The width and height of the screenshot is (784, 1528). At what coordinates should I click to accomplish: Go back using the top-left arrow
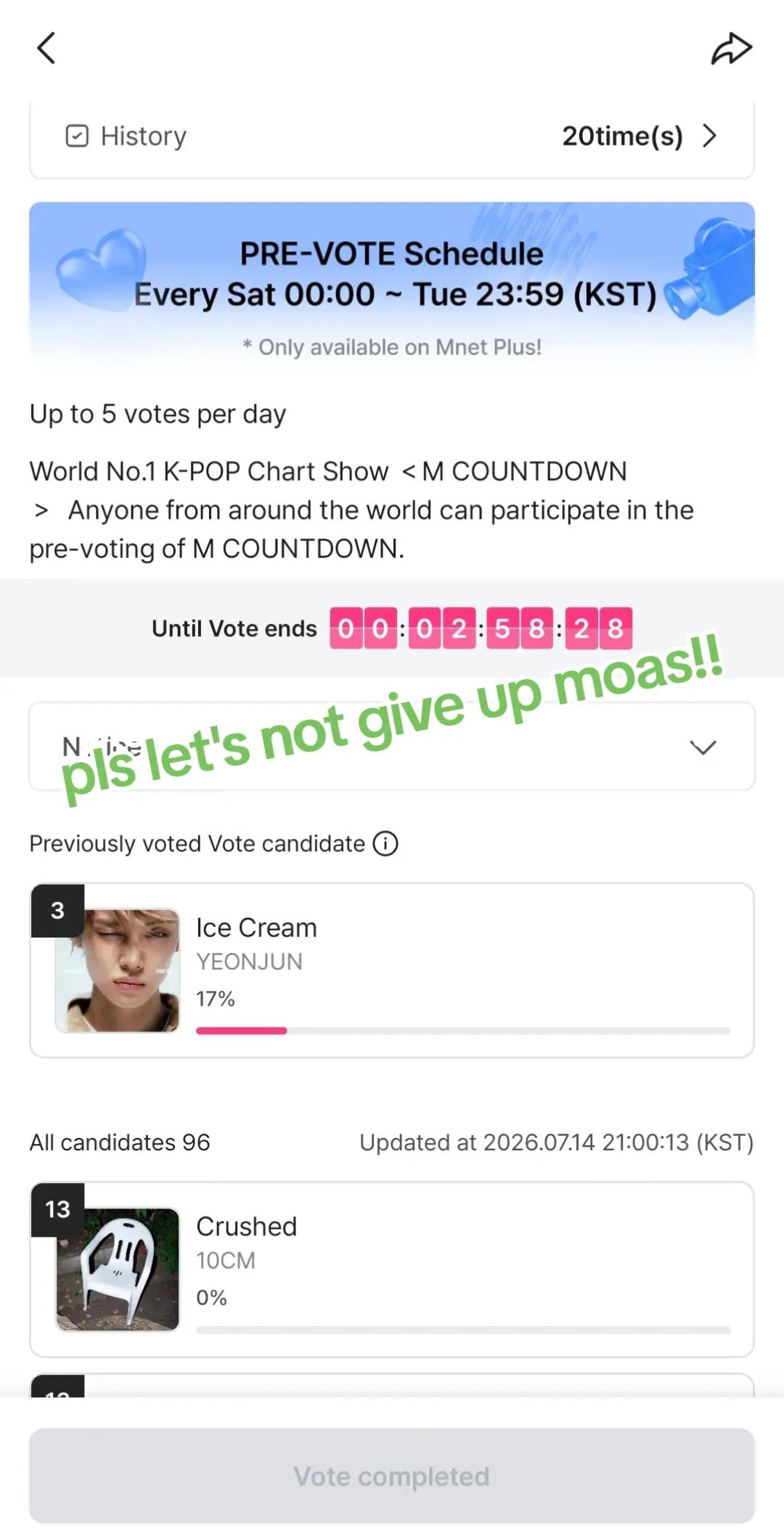tap(46, 49)
